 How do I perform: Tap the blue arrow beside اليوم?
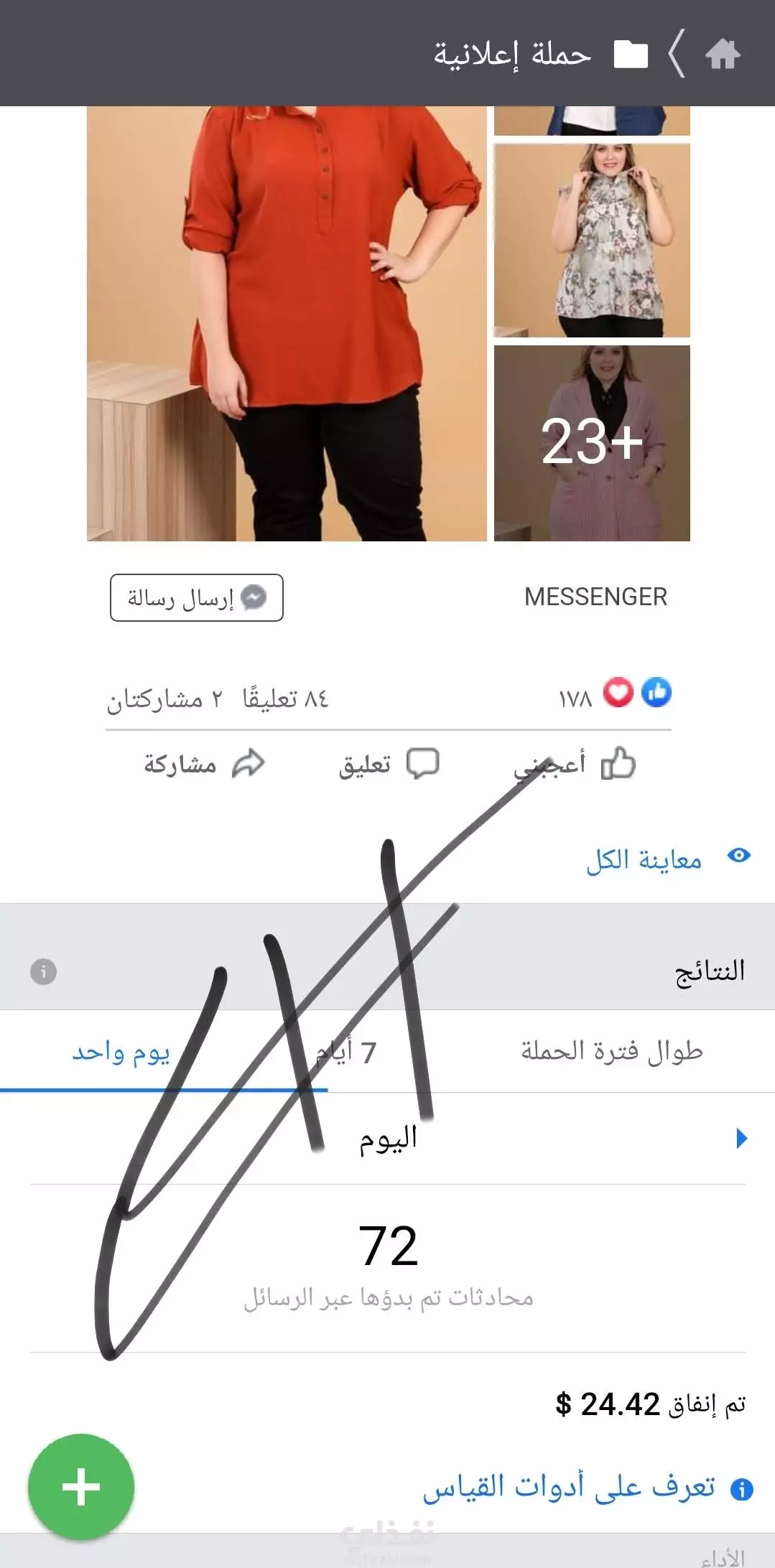pyautogui.click(x=742, y=1138)
